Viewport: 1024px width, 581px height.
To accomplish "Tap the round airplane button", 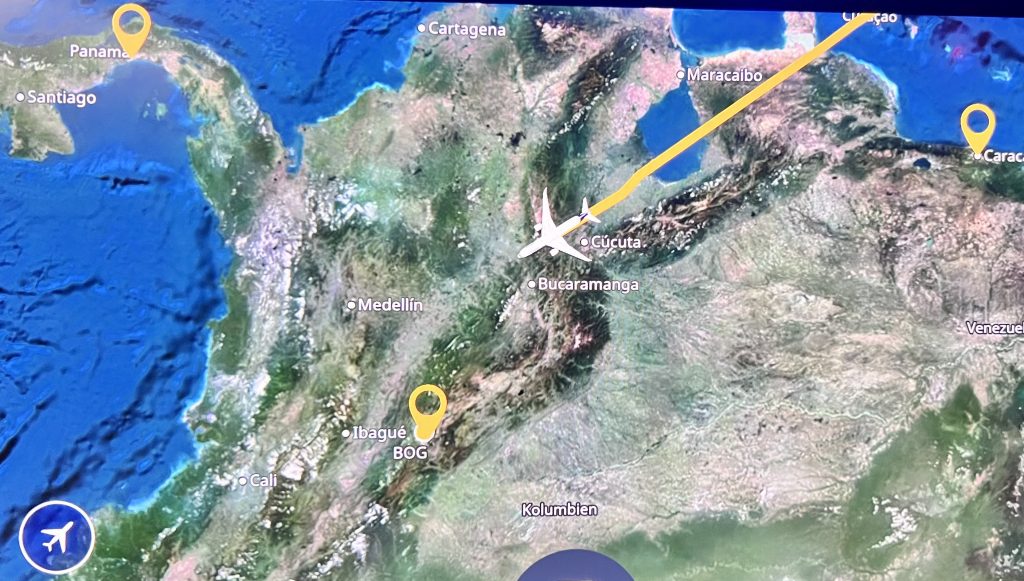I will point(56,538).
